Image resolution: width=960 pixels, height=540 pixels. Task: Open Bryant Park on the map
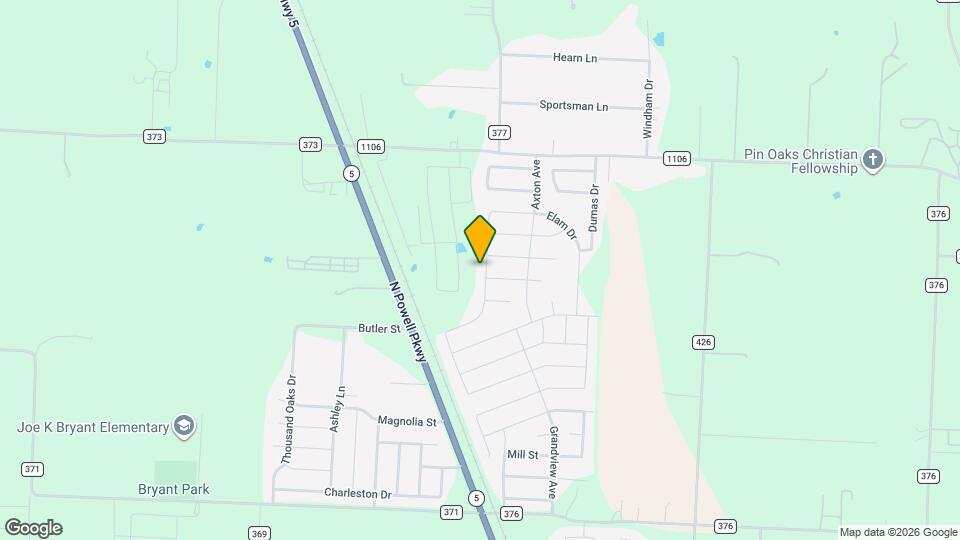point(173,489)
